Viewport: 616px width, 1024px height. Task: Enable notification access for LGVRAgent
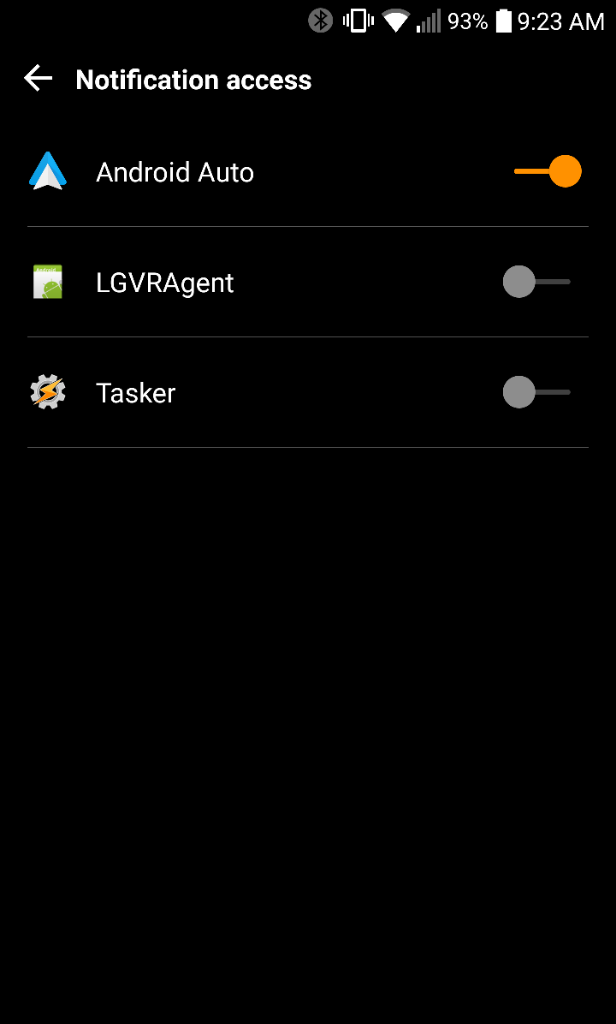tap(536, 282)
